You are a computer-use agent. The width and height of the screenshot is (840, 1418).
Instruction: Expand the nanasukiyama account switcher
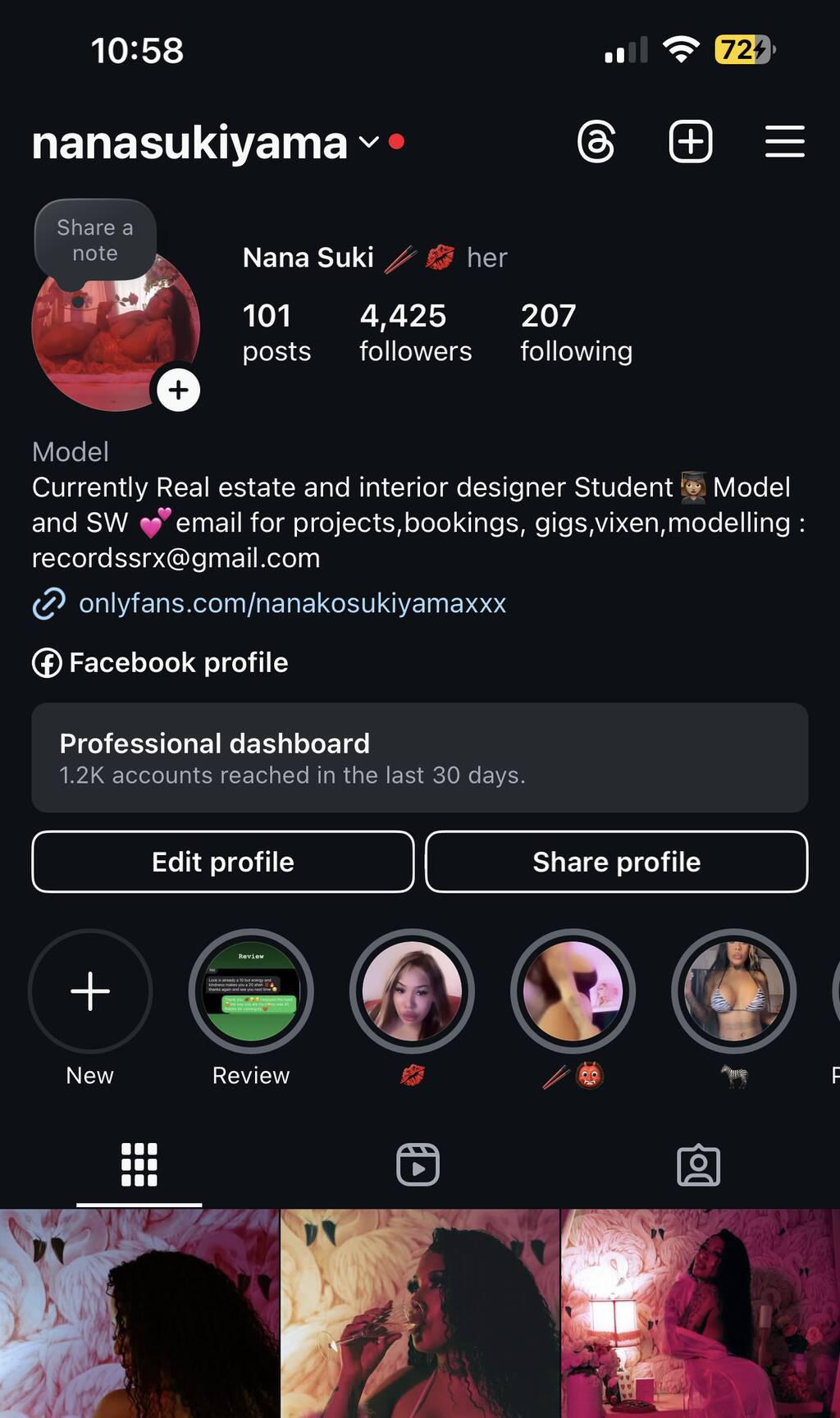click(369, 142)
